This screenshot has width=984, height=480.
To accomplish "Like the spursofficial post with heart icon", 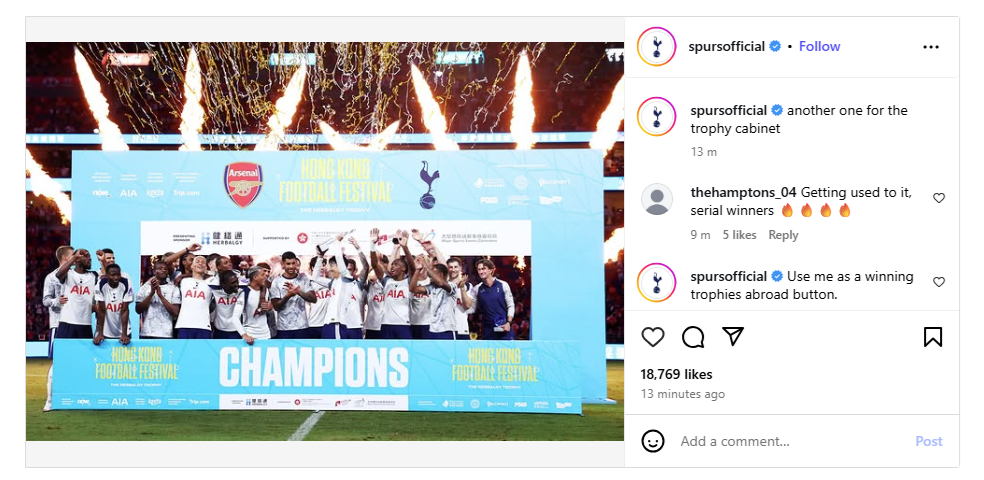I will 653,337.
